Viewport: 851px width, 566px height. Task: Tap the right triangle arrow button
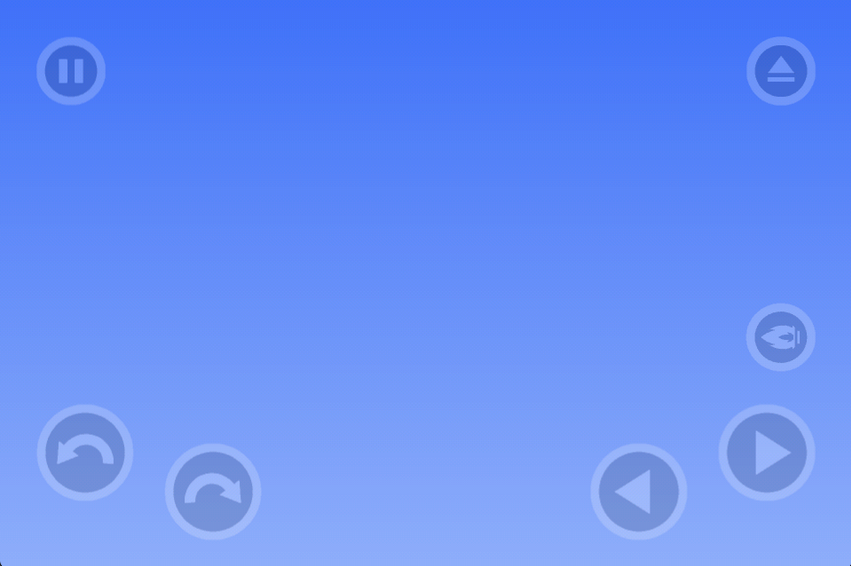(x=767, y=453)
